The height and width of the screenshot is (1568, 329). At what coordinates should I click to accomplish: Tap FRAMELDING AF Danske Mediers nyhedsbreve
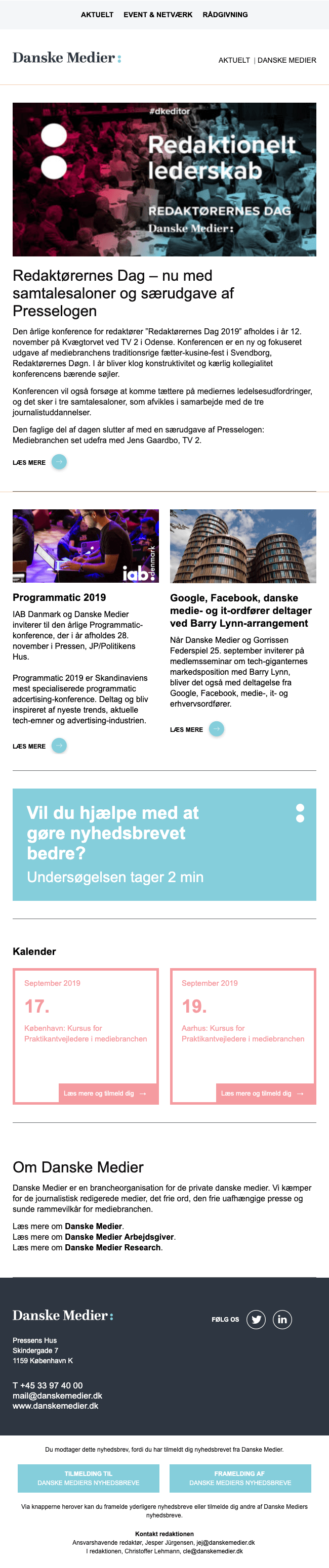240,1478
